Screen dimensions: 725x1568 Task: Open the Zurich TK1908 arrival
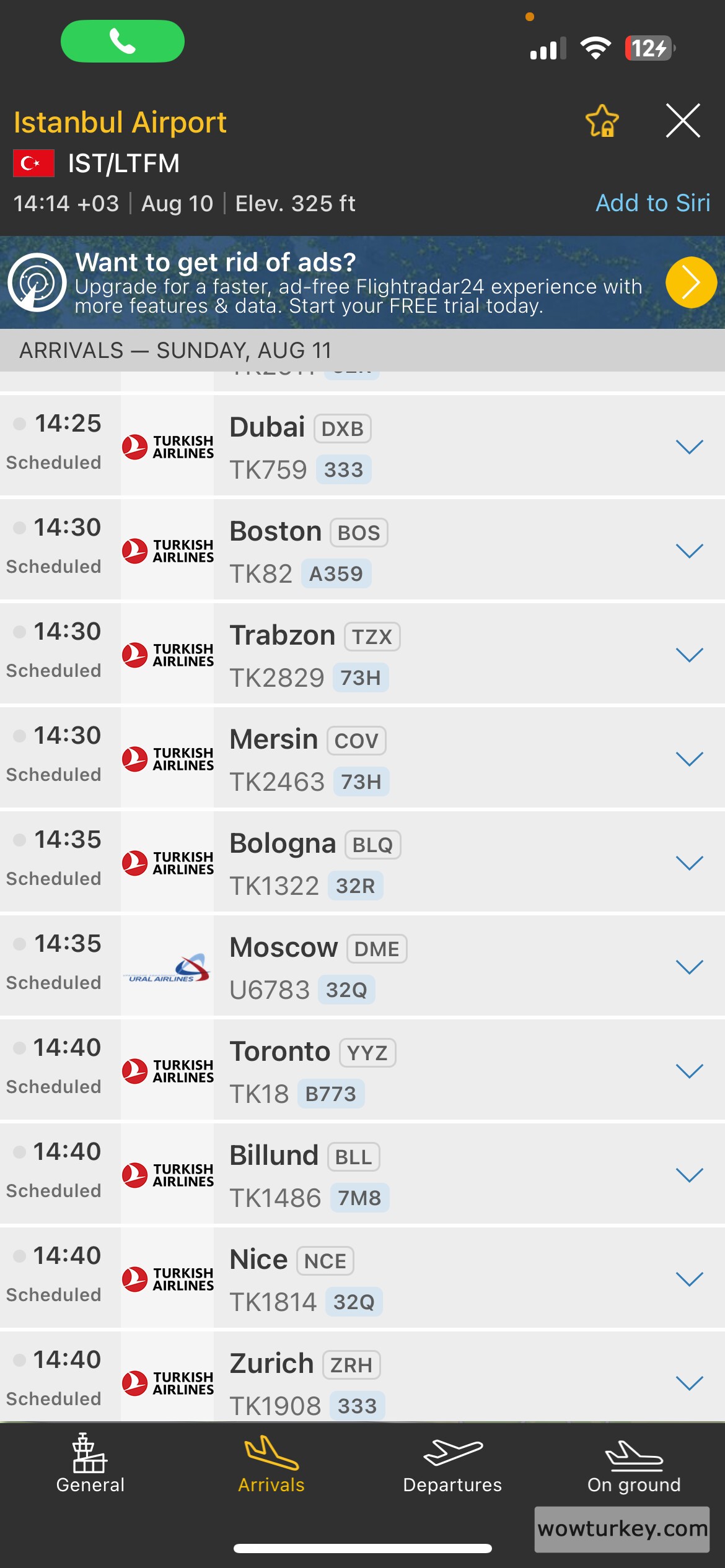click(689, 1383)
